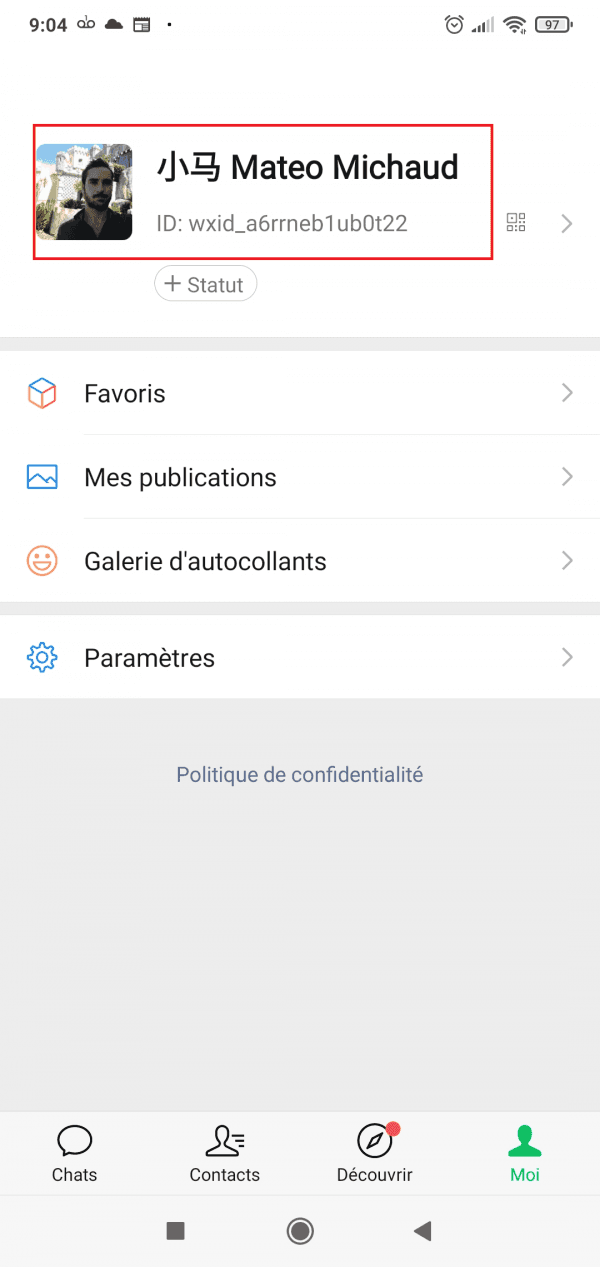The width and height of the screenshot is (600, 1267).
Task: Show my QR code
Action: [x=516, y=223]
